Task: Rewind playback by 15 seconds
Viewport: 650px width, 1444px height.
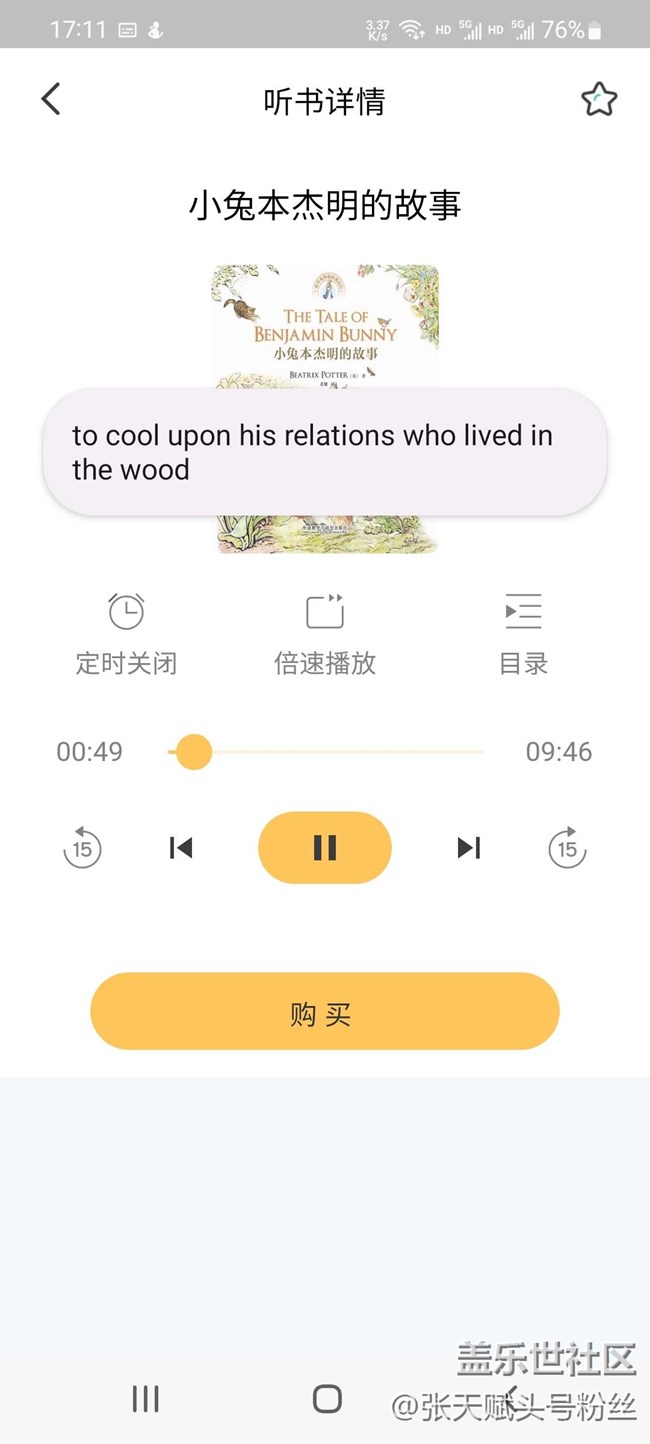Action: click(x=83, y=848)
